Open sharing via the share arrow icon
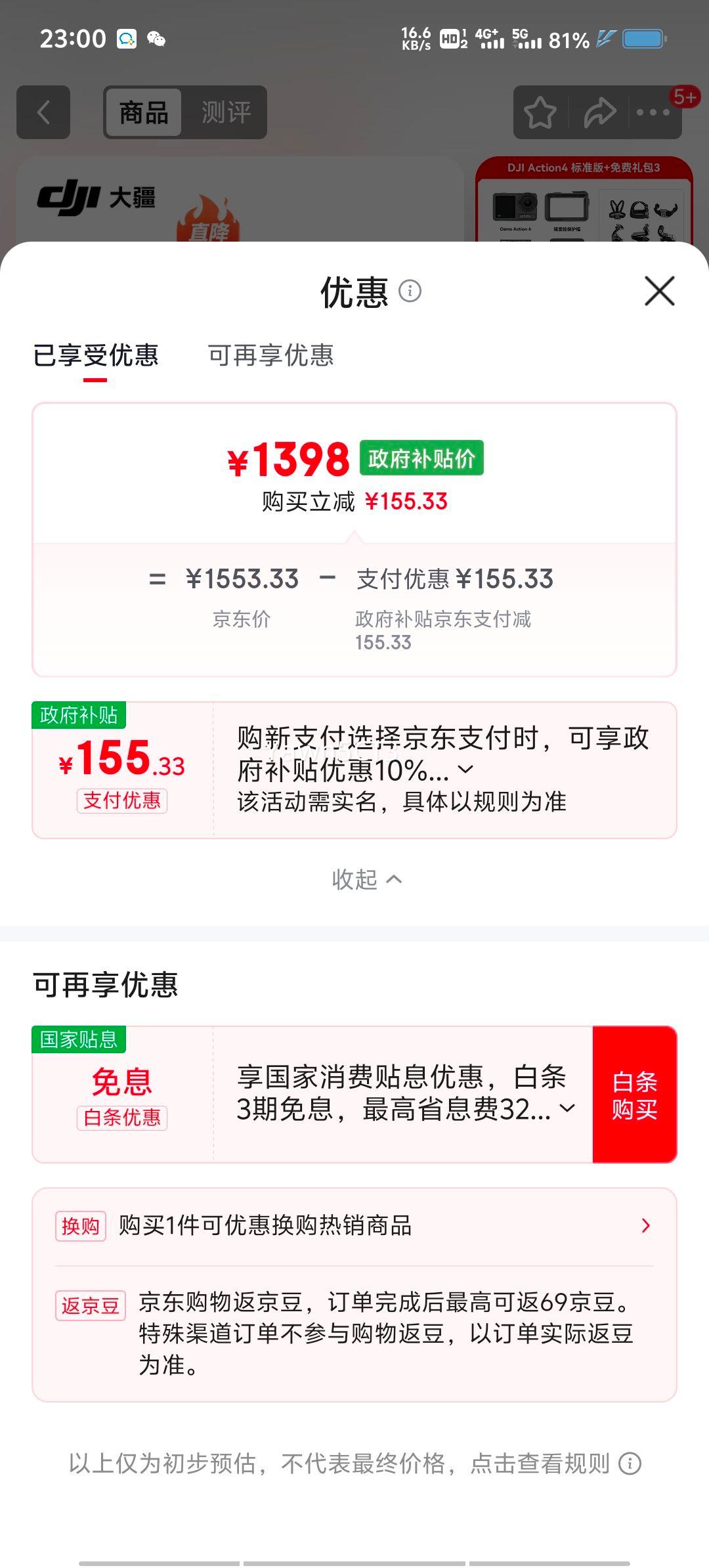 click(x=601, y=113)
